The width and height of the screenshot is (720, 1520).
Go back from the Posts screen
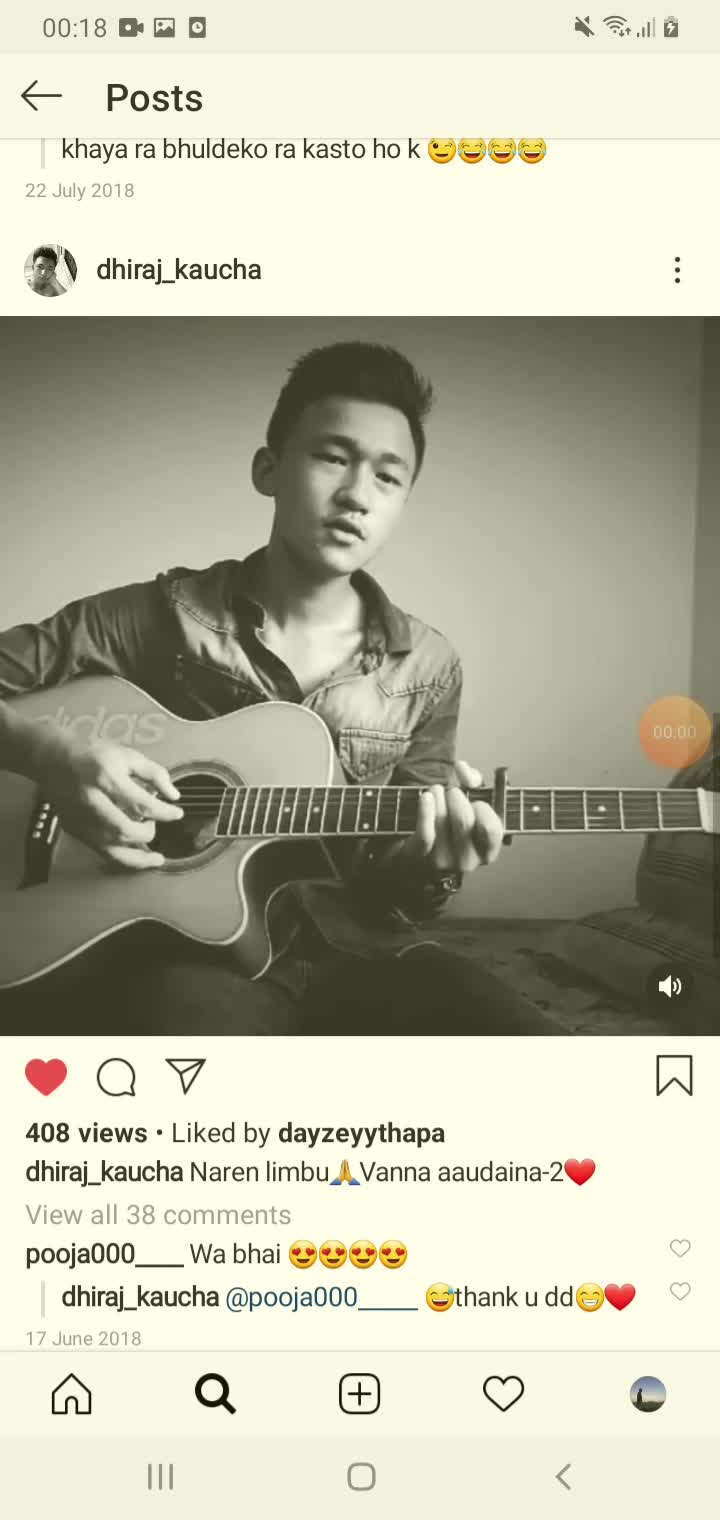click(x=42, y=97)
